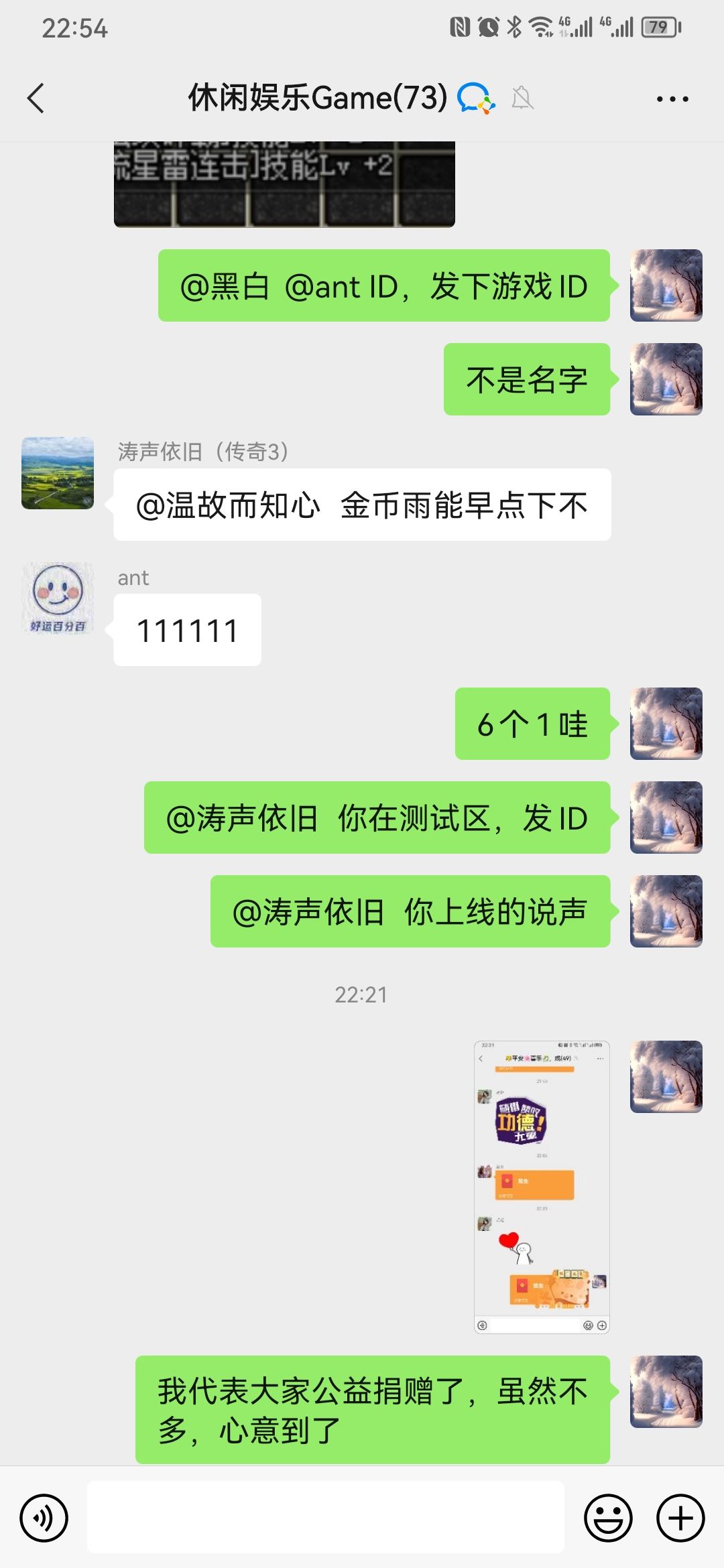The height and width of the screenshot is (1568, 724).
Task: Open 涛声依旧's profile avatar
Action: 58,473
